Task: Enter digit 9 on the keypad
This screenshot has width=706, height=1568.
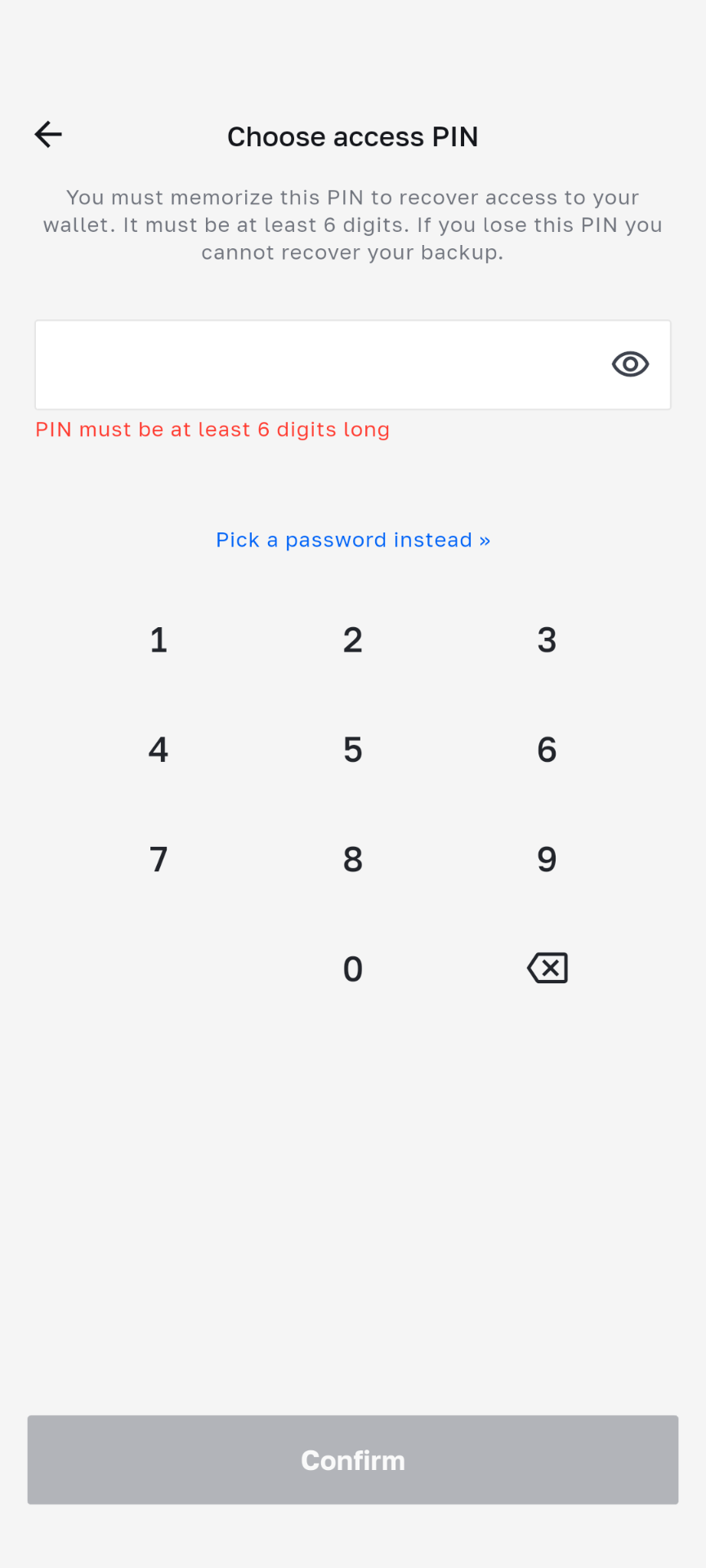Action: click(x=547, y=859)
